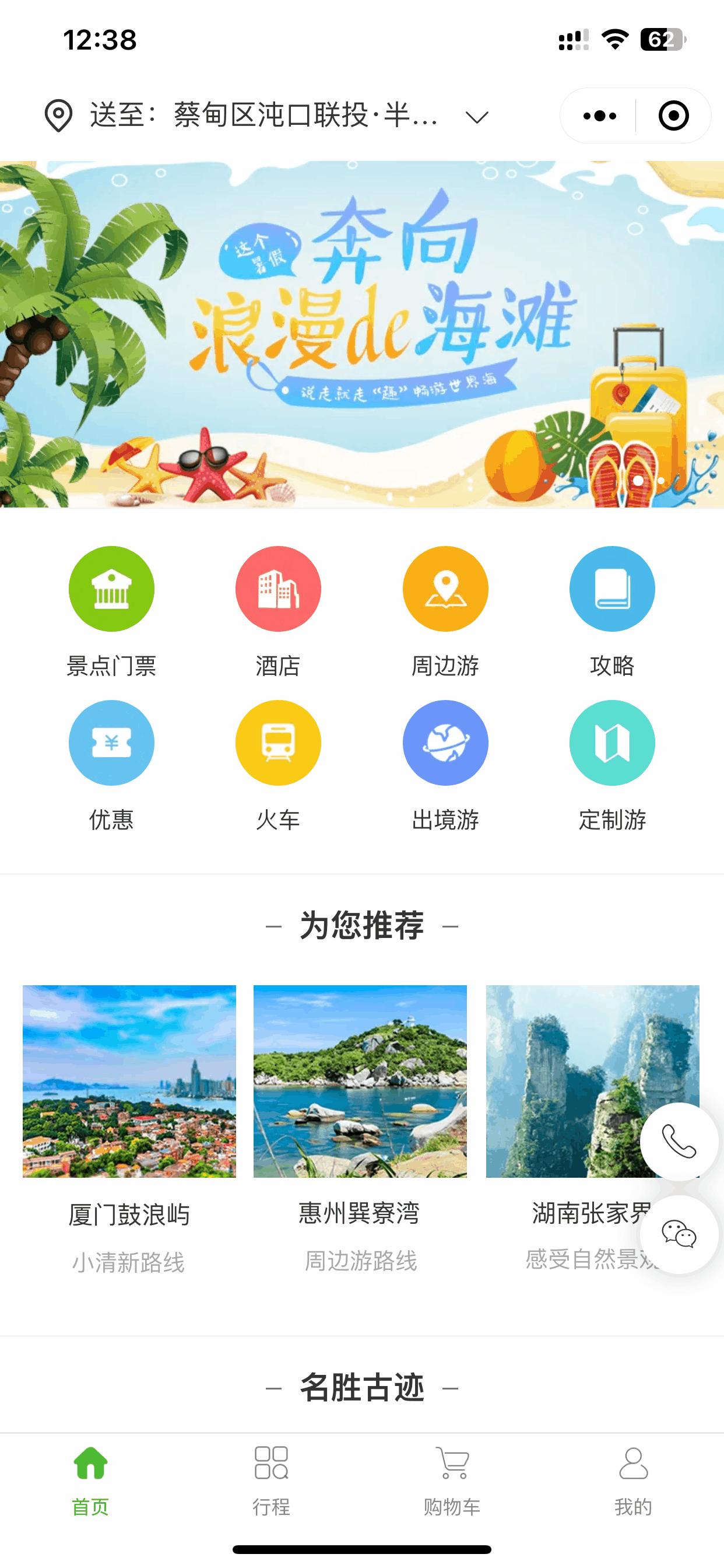Open 出境游 outbound travel globe icon
This screenshot has width=724, height=1568.
pyautogui.click(x=445, y=744)
